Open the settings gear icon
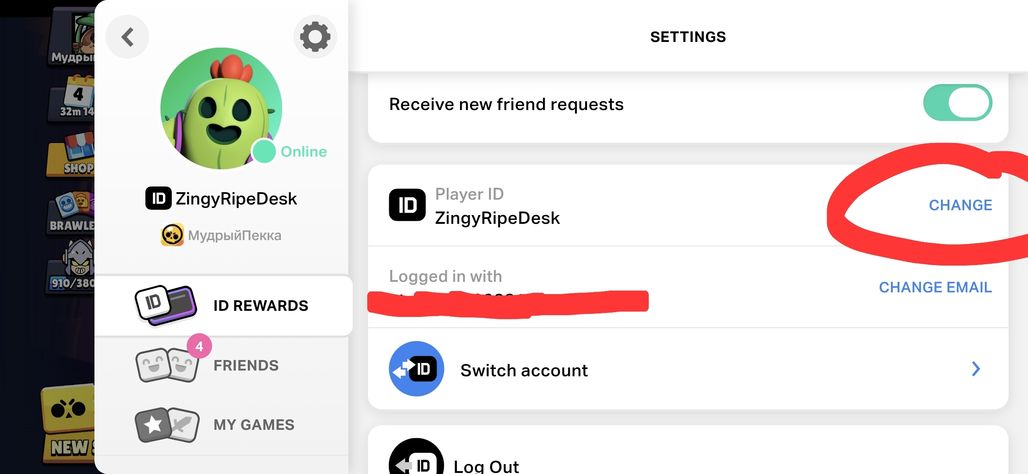This screenshot has height=474, width=1028. pyautogui.click(x=315, y=37)
